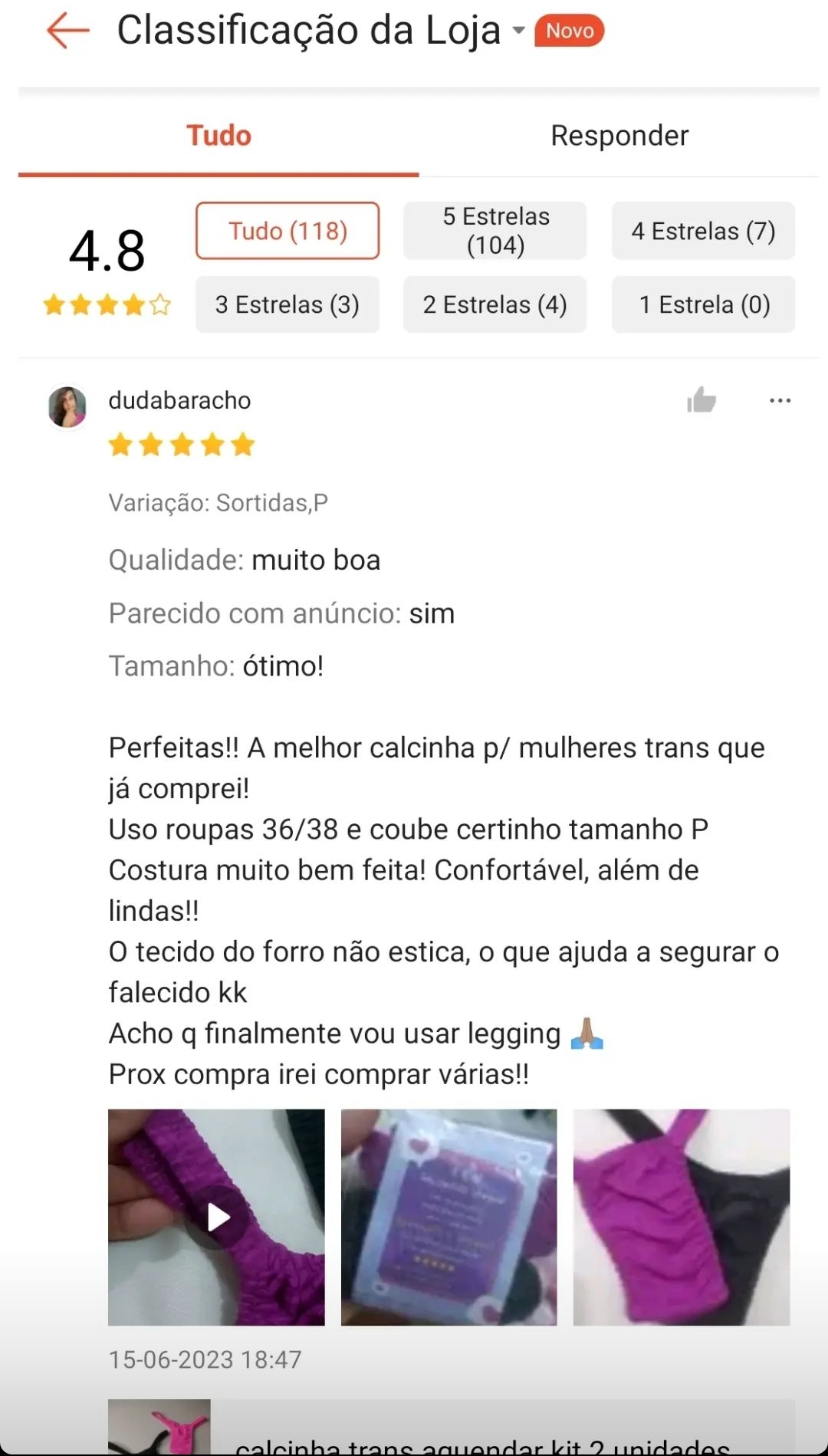828x1456 pixels.
Task: Filter reviews by Tudo (118)
Action: click(287, 231)
